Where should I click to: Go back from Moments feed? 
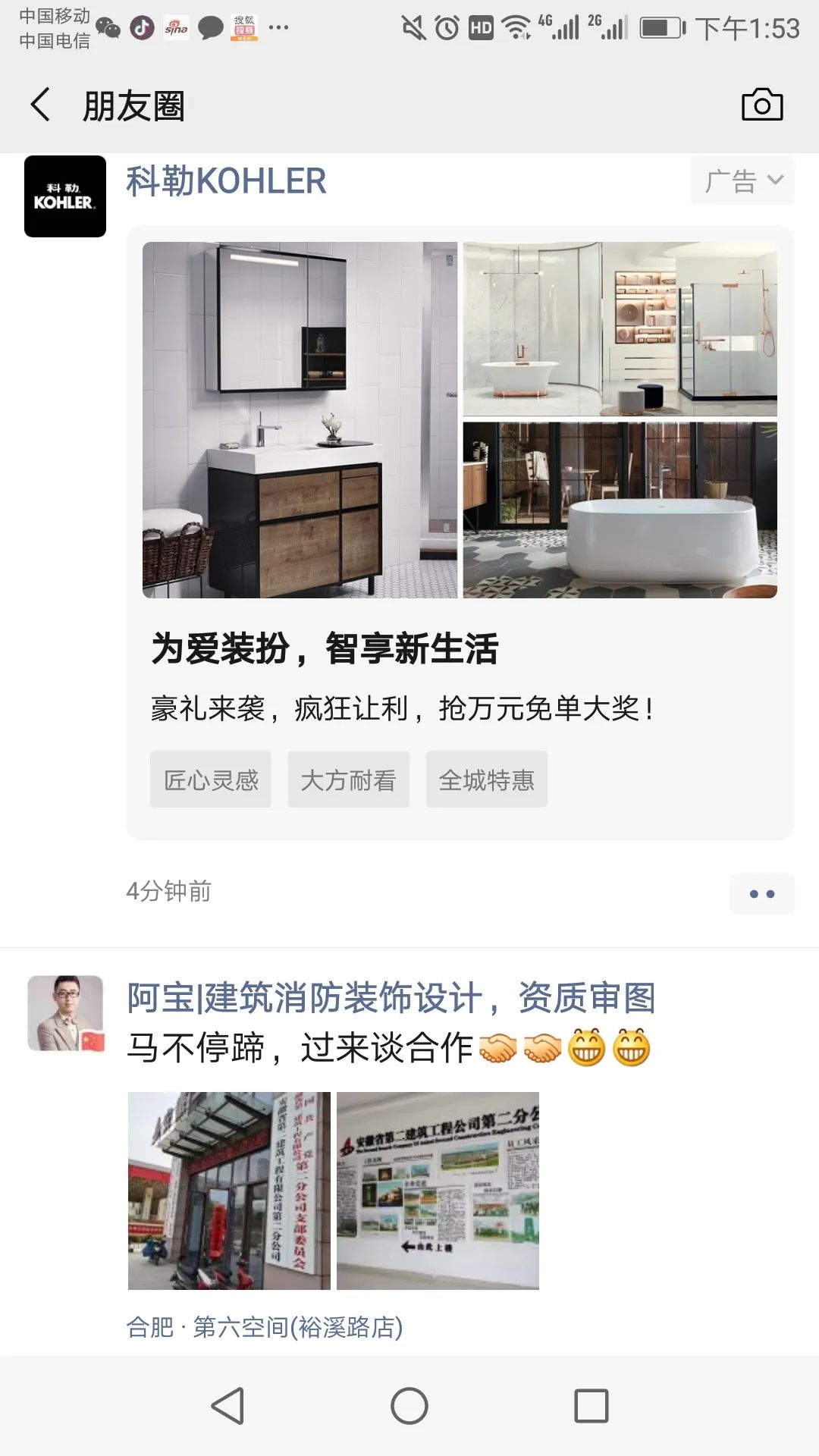(x=41, y=105)
